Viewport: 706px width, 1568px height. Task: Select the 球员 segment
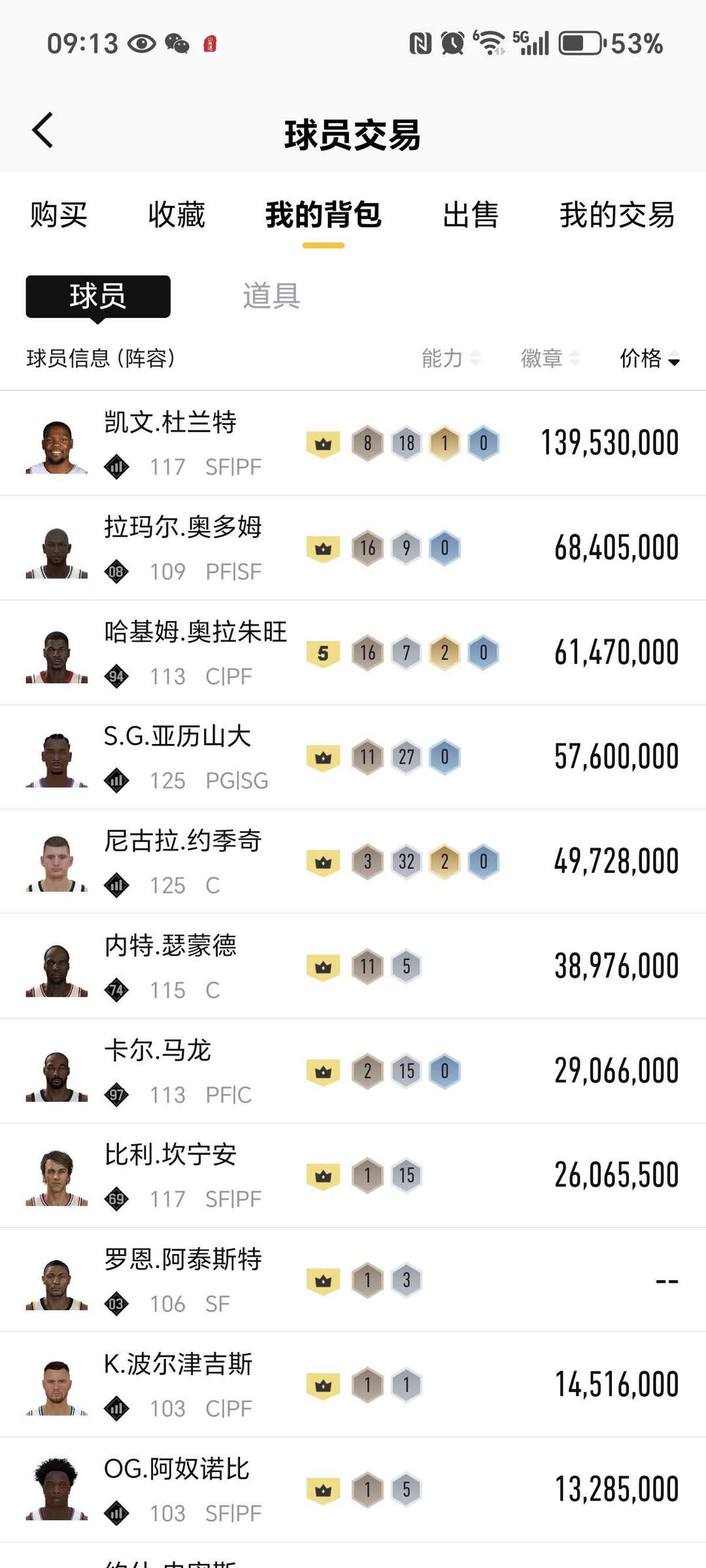tap(98, 296)
